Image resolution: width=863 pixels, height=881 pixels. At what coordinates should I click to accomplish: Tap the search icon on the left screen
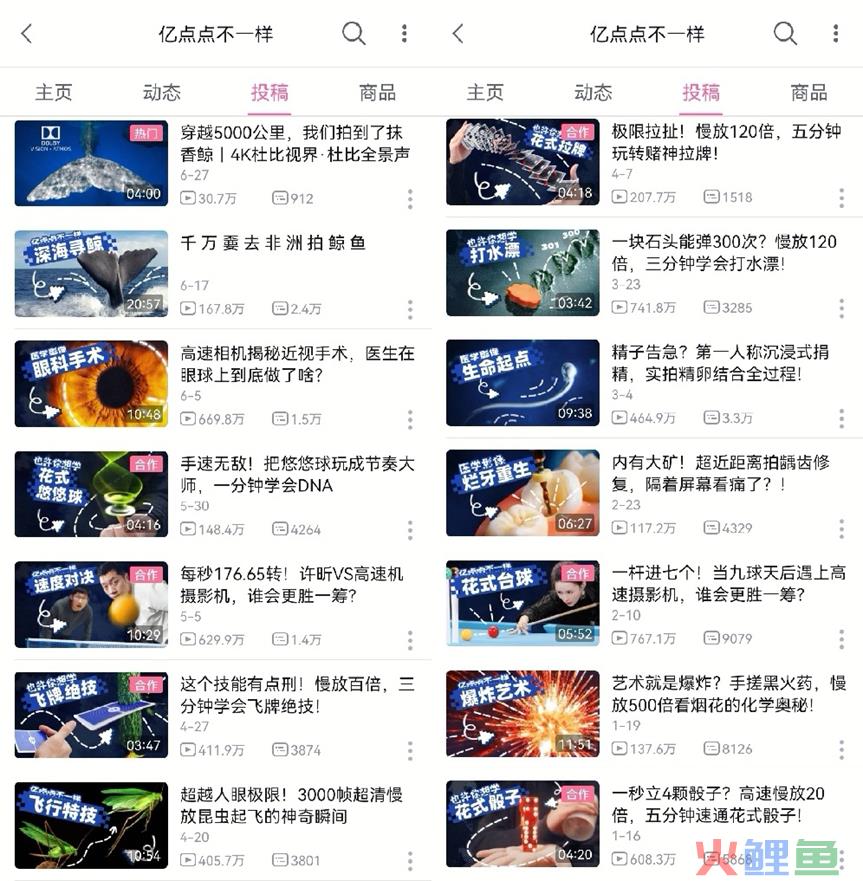(x=354, y=33)
